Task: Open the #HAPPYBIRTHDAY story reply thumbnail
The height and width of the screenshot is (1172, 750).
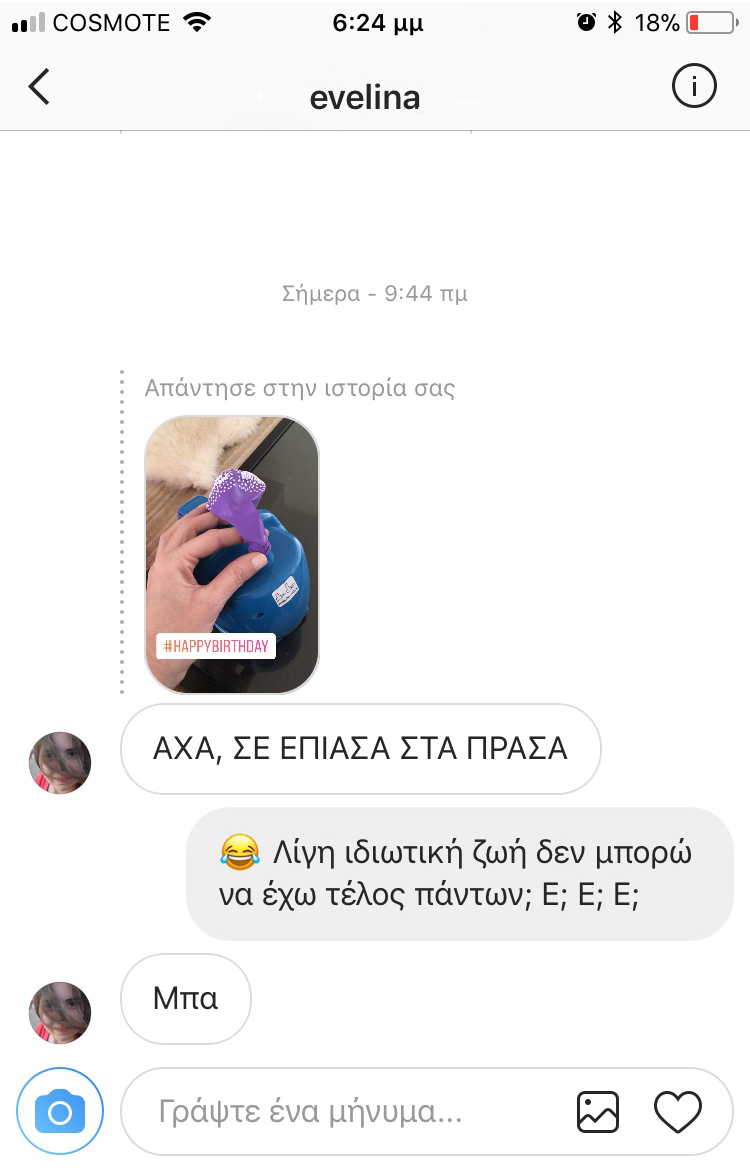Action: [x=232, y=555]
